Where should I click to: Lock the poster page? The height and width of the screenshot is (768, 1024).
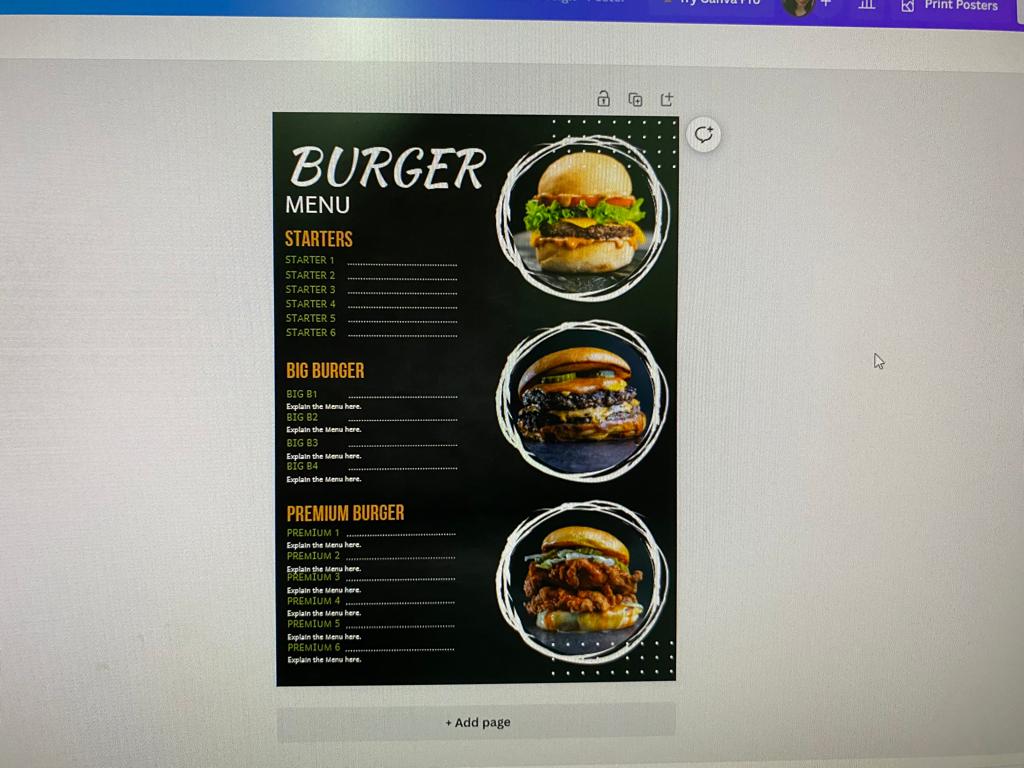603,99
